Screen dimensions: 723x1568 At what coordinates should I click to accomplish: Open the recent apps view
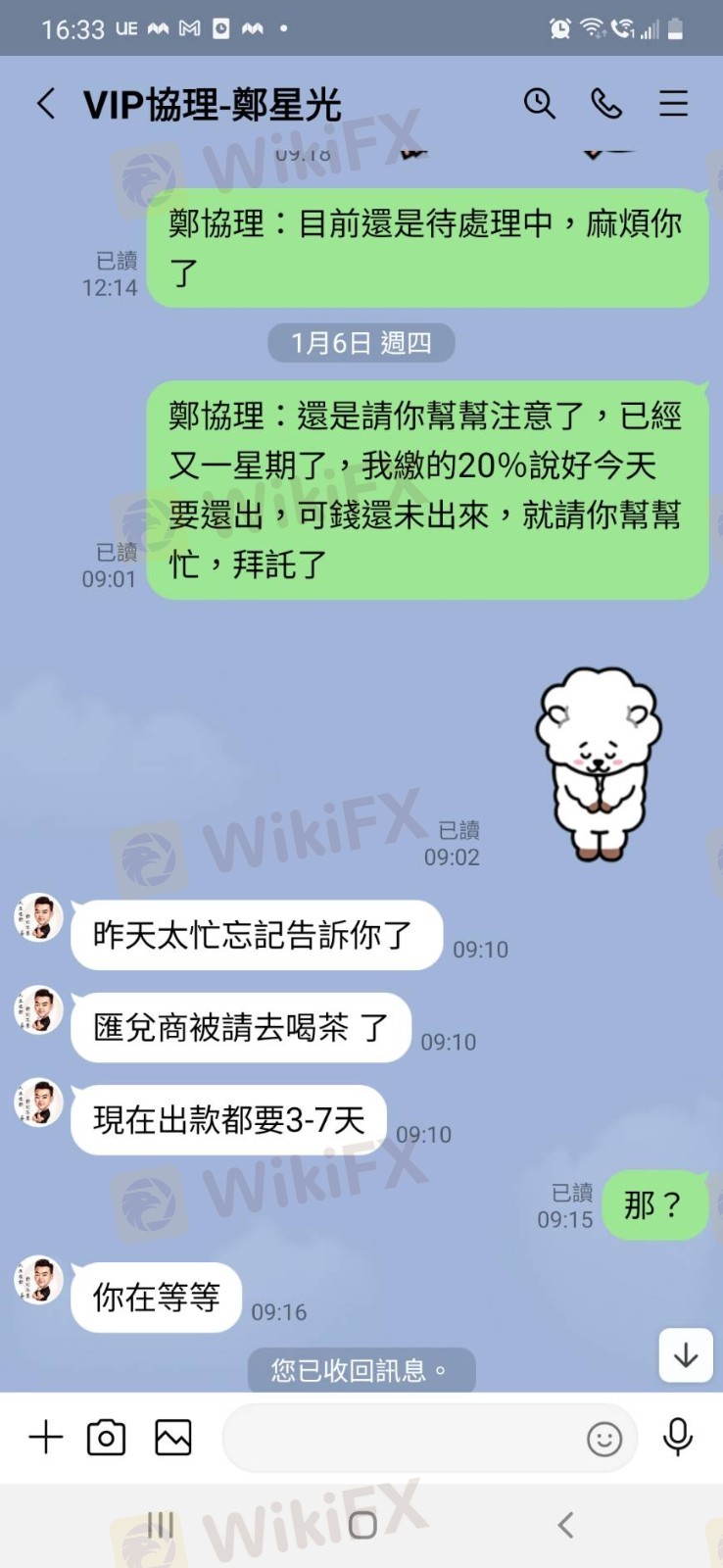[x=160, y=1524]
